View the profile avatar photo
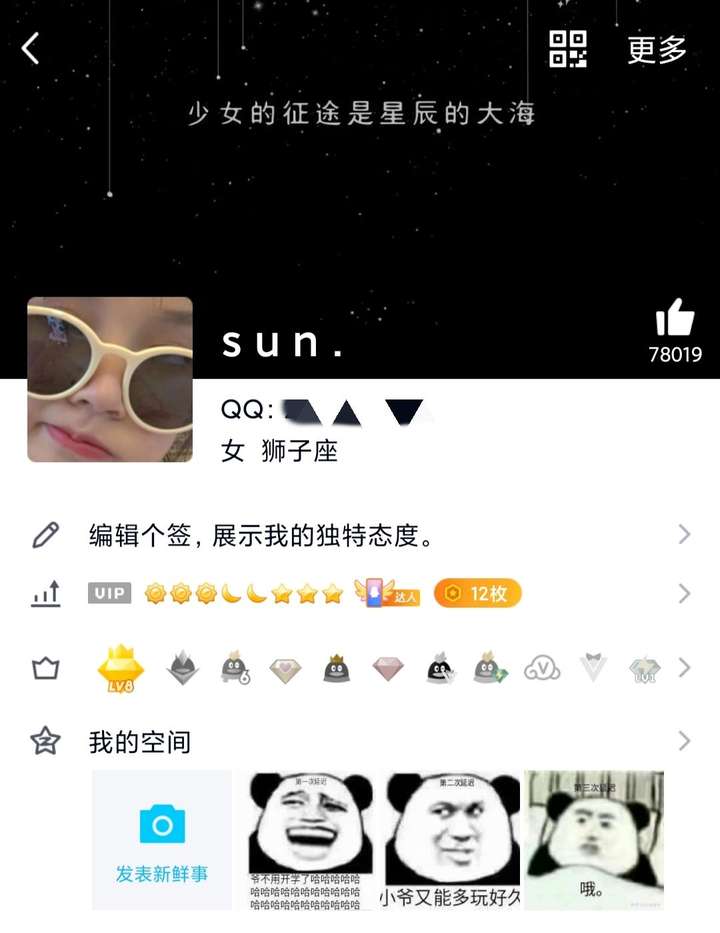This screenshot has height=933, width=720. click(x=110, y=380)
